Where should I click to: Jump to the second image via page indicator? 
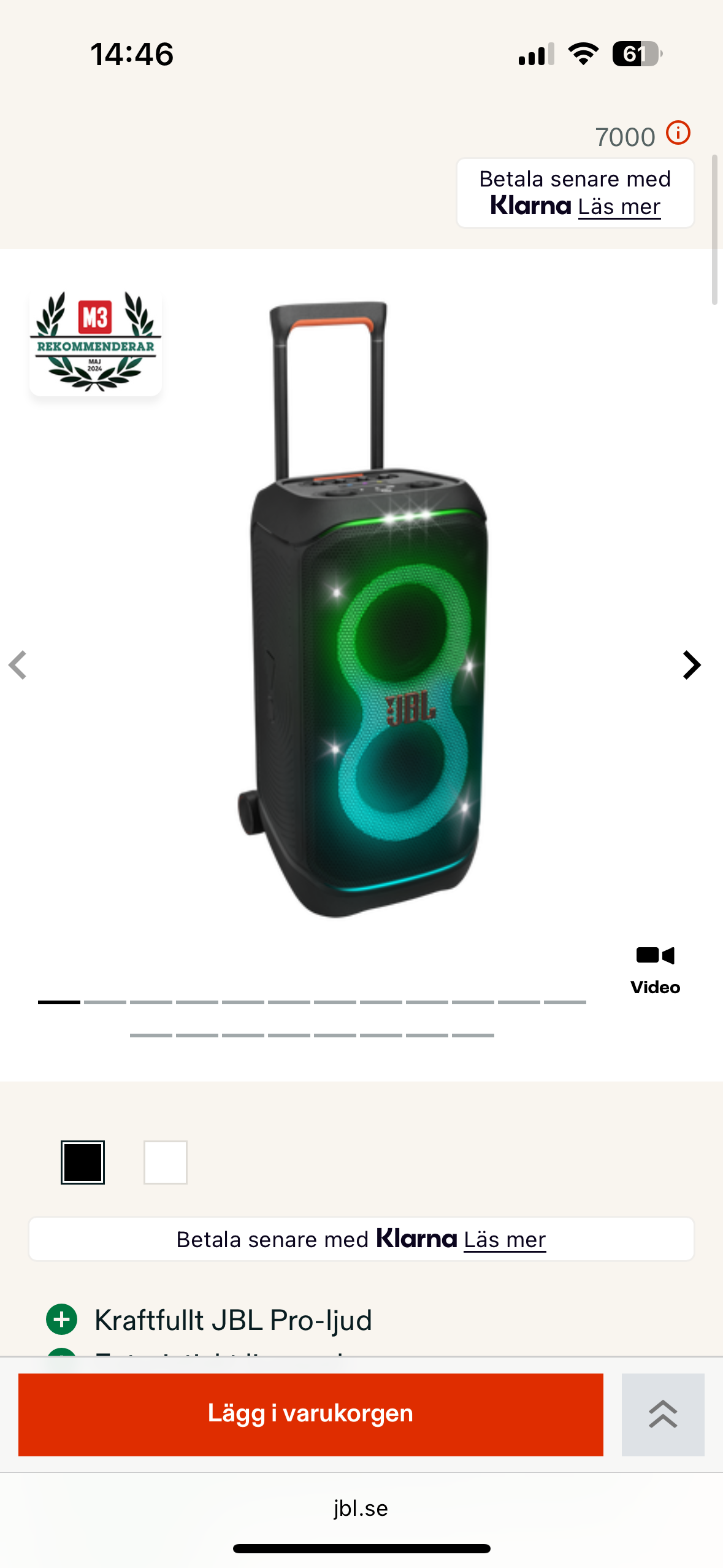pyautogui.click(x=105, y=1002)
